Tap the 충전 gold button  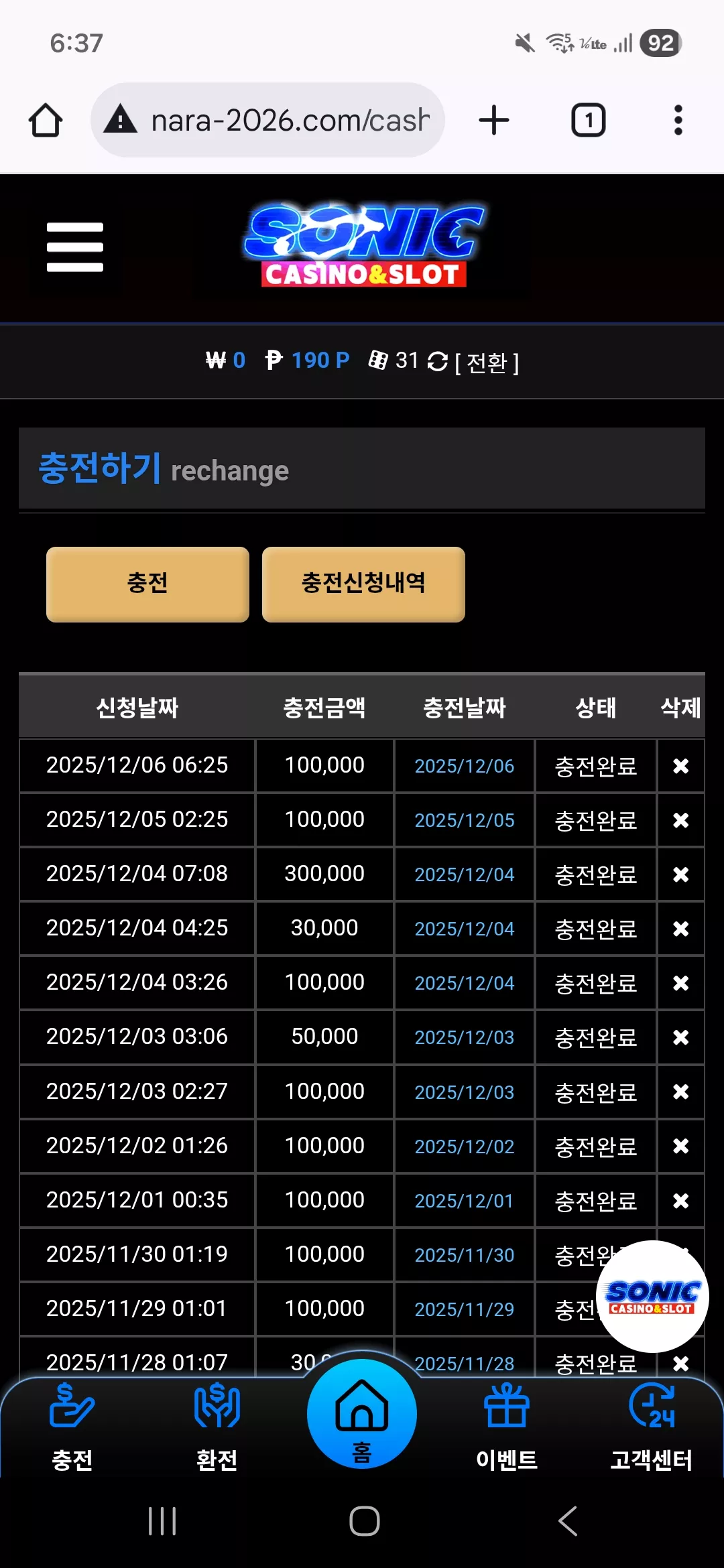click(x=147, y=584)
